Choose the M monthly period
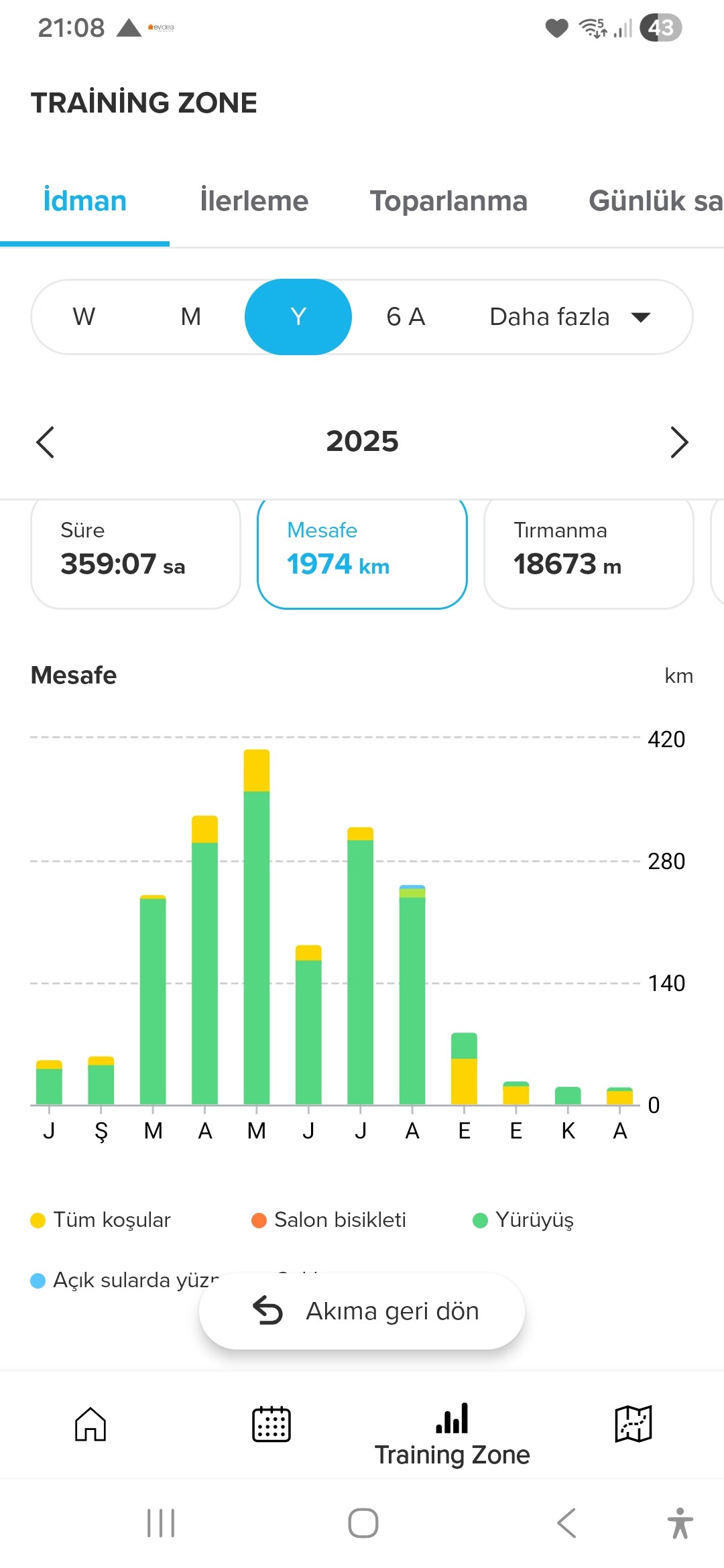 [x=191, y=317]
